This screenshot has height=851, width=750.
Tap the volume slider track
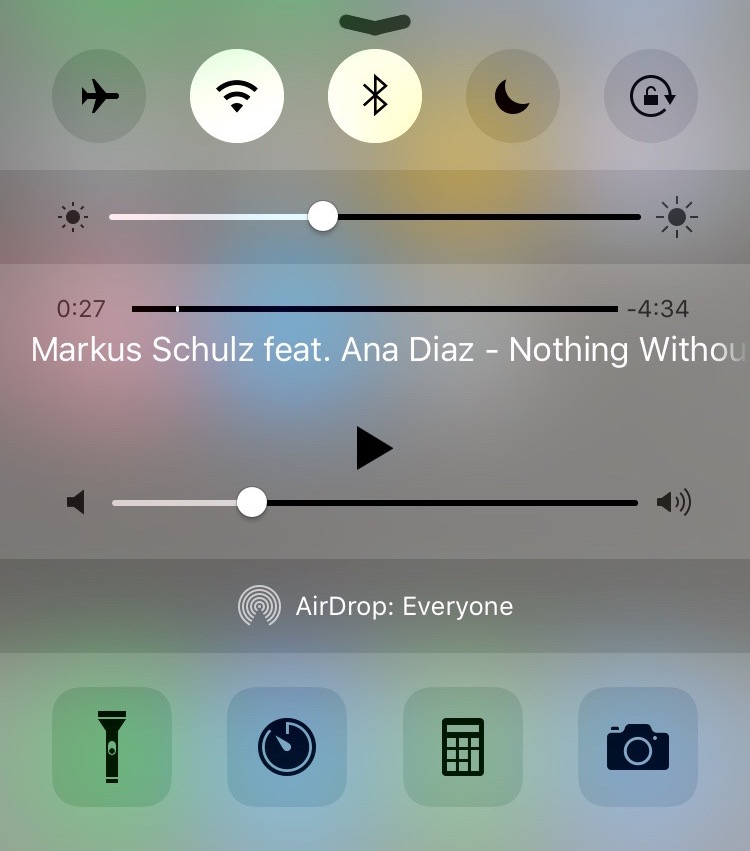pos(450,502)
